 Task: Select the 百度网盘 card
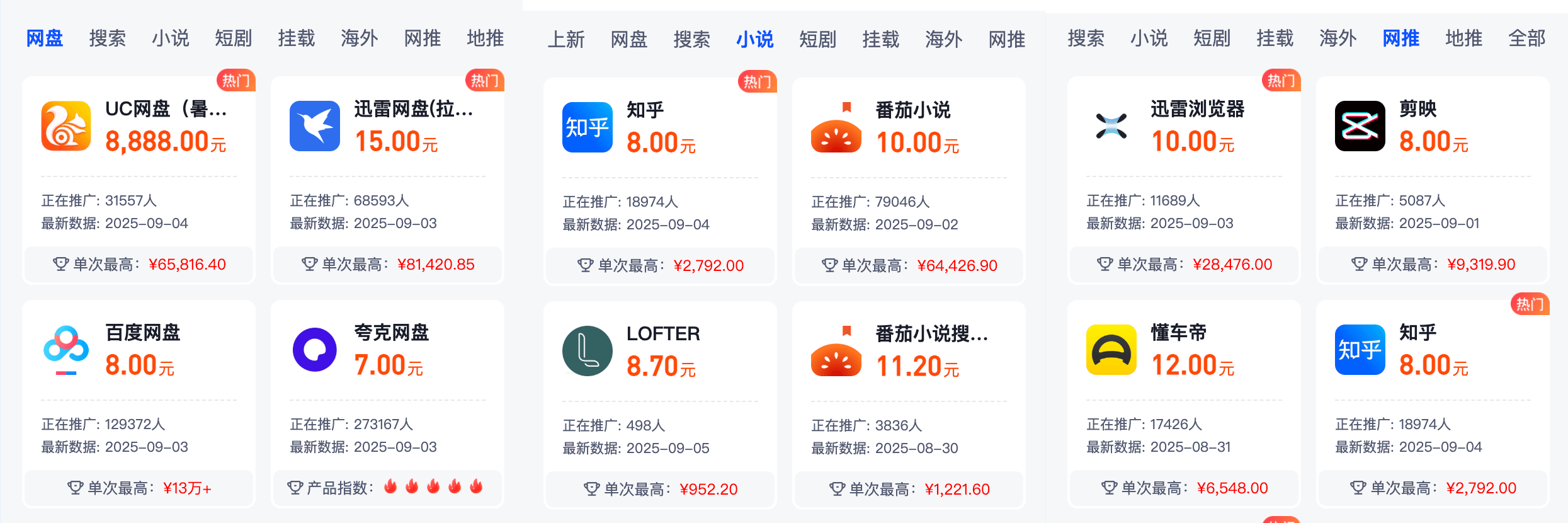click(139, 403)
